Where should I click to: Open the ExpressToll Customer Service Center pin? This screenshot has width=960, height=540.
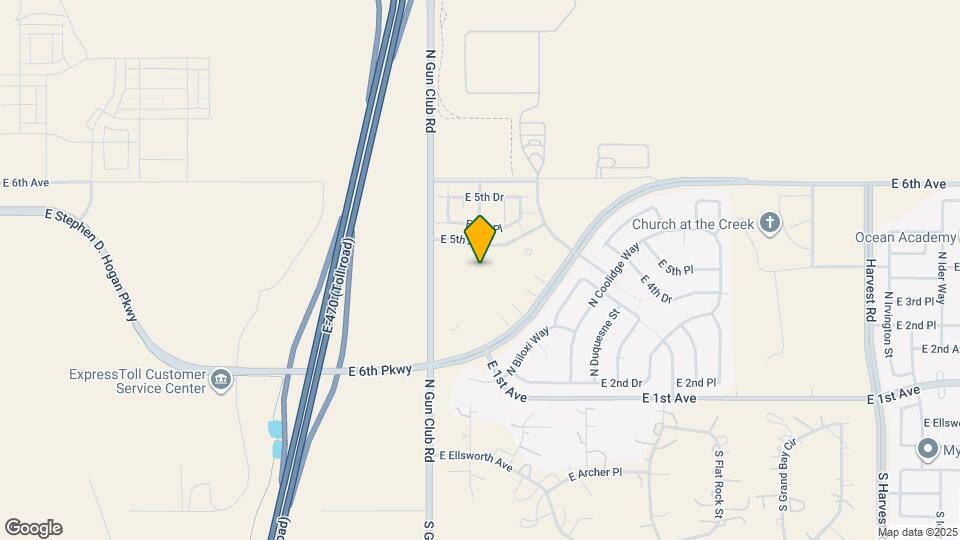(x=220, y=379)
